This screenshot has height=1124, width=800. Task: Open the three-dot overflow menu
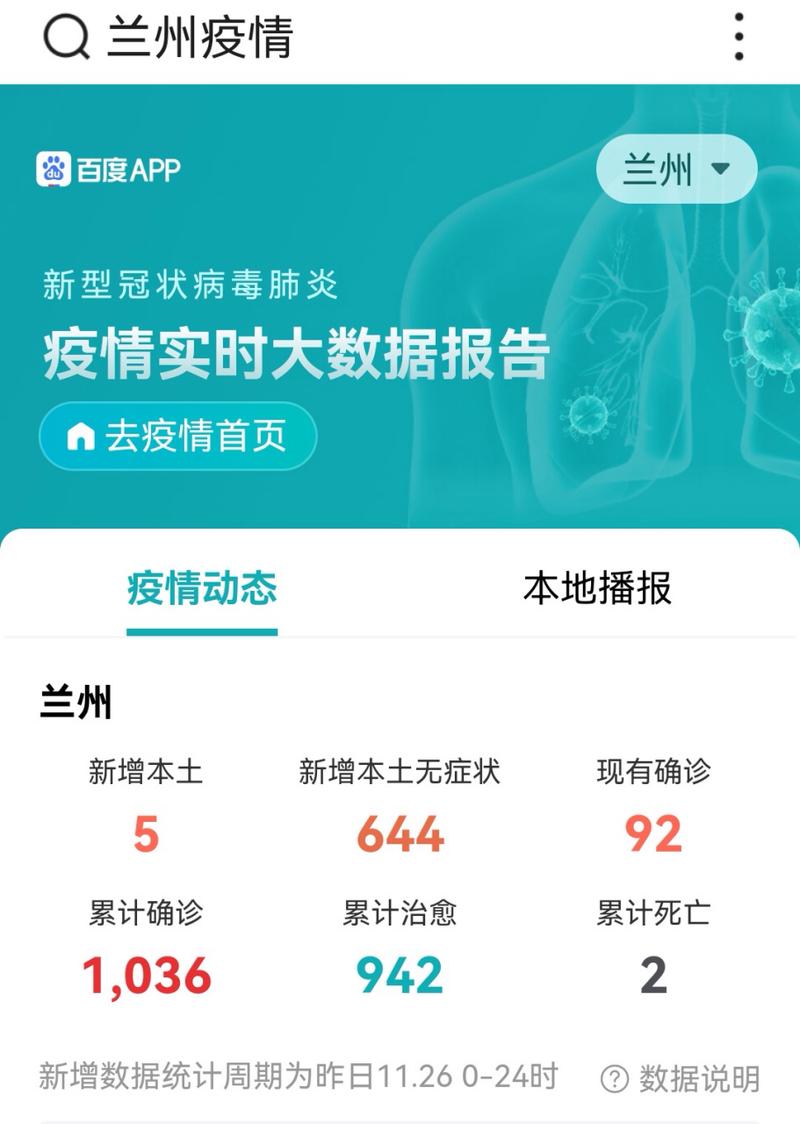739,34
